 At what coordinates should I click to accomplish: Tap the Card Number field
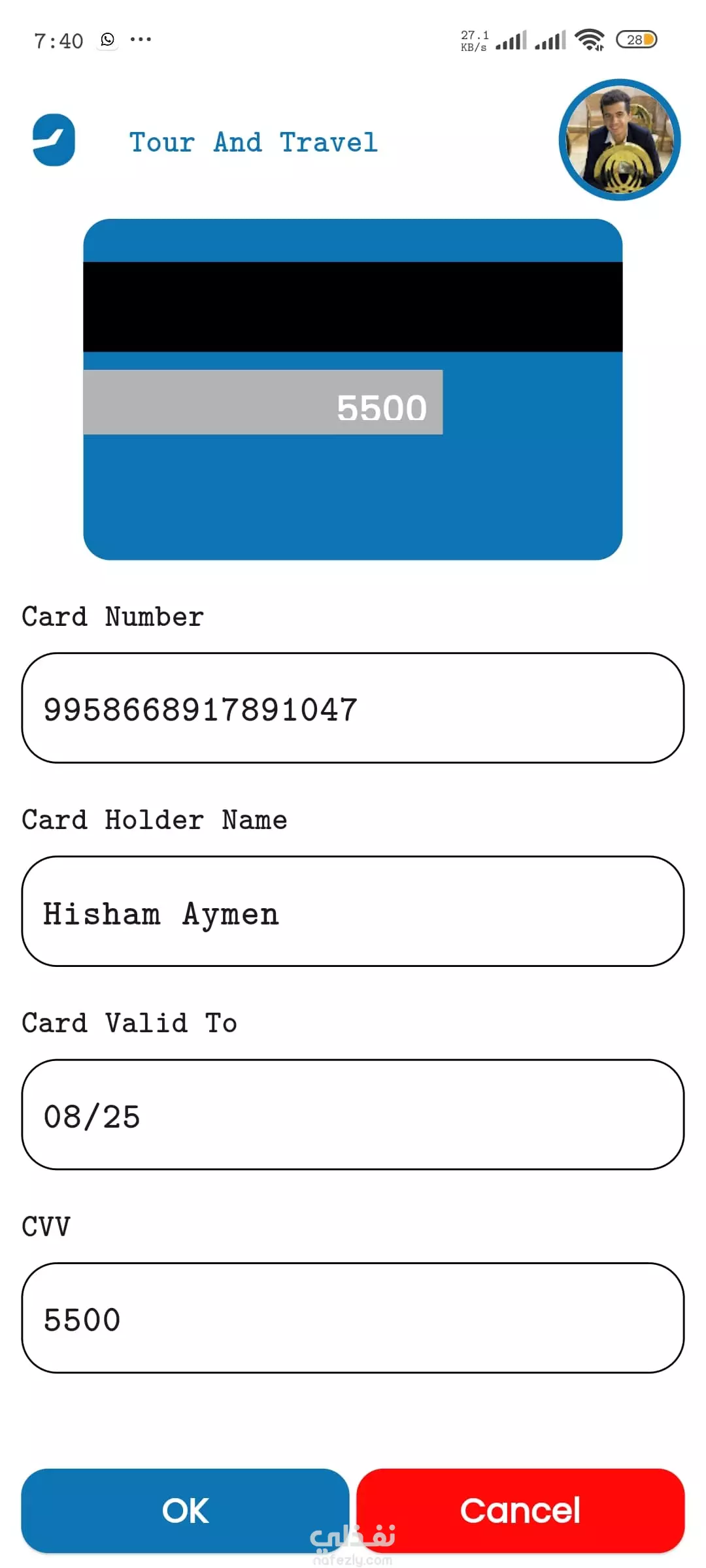click(353, 708)
